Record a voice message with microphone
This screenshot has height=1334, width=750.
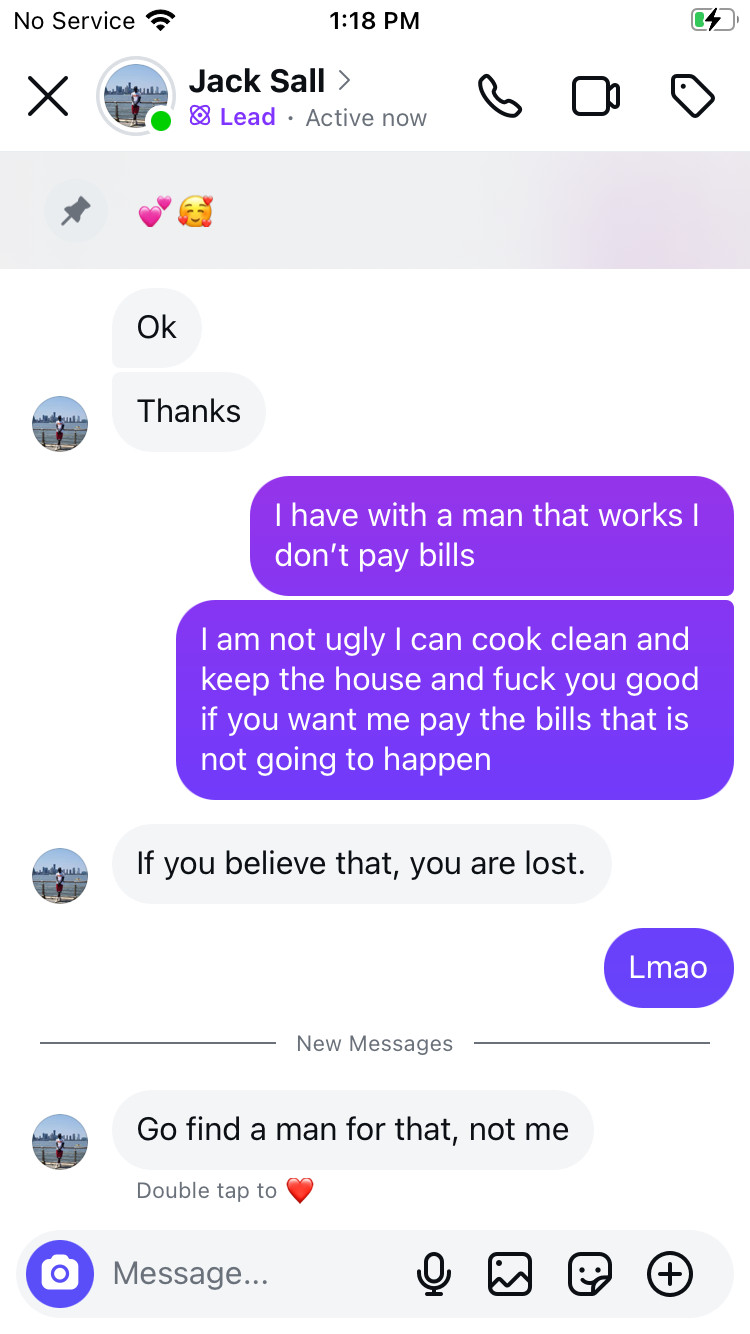[x=433, y=1273]
